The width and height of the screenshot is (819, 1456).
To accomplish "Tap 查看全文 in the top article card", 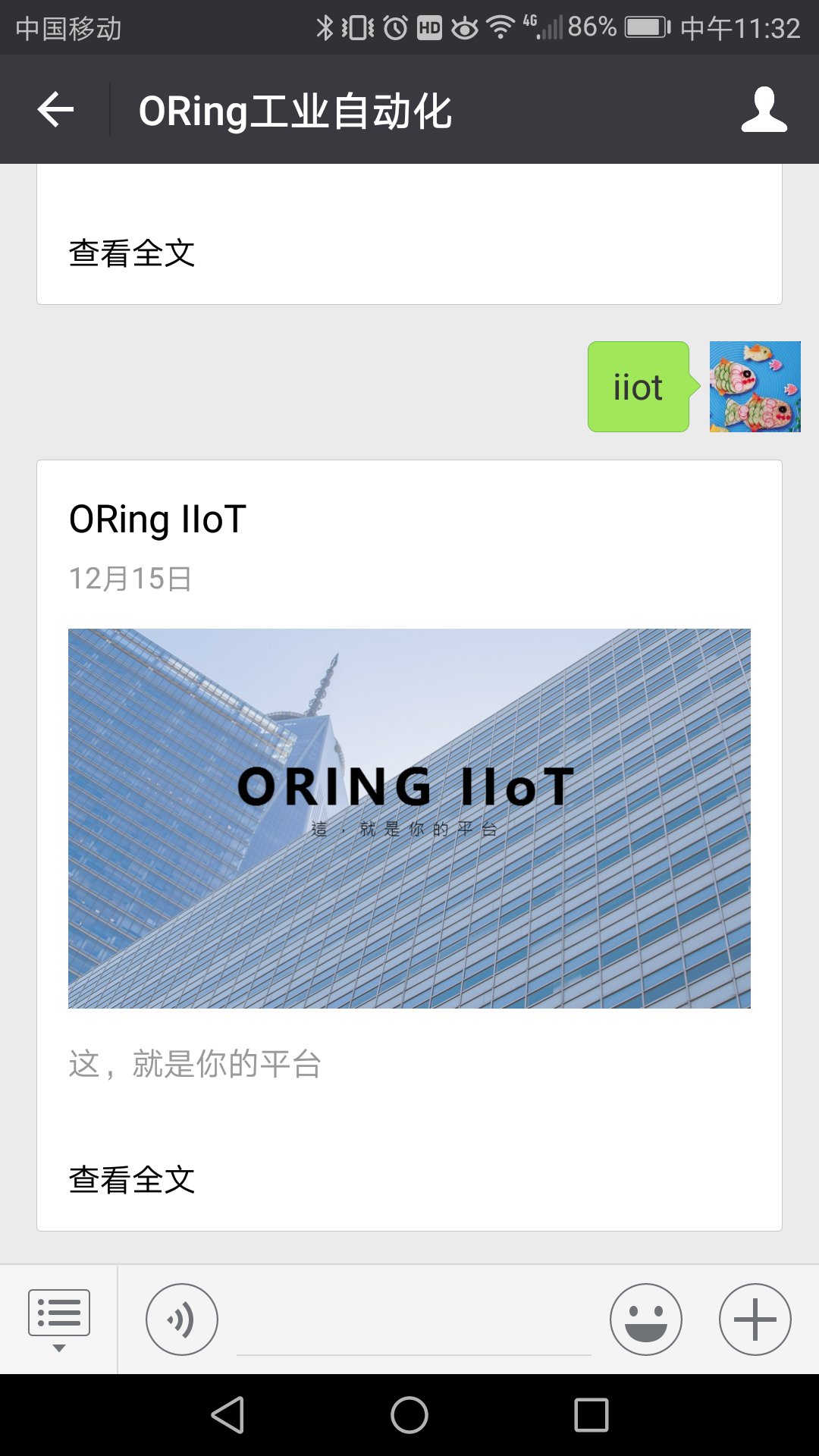I will [132, 253].
